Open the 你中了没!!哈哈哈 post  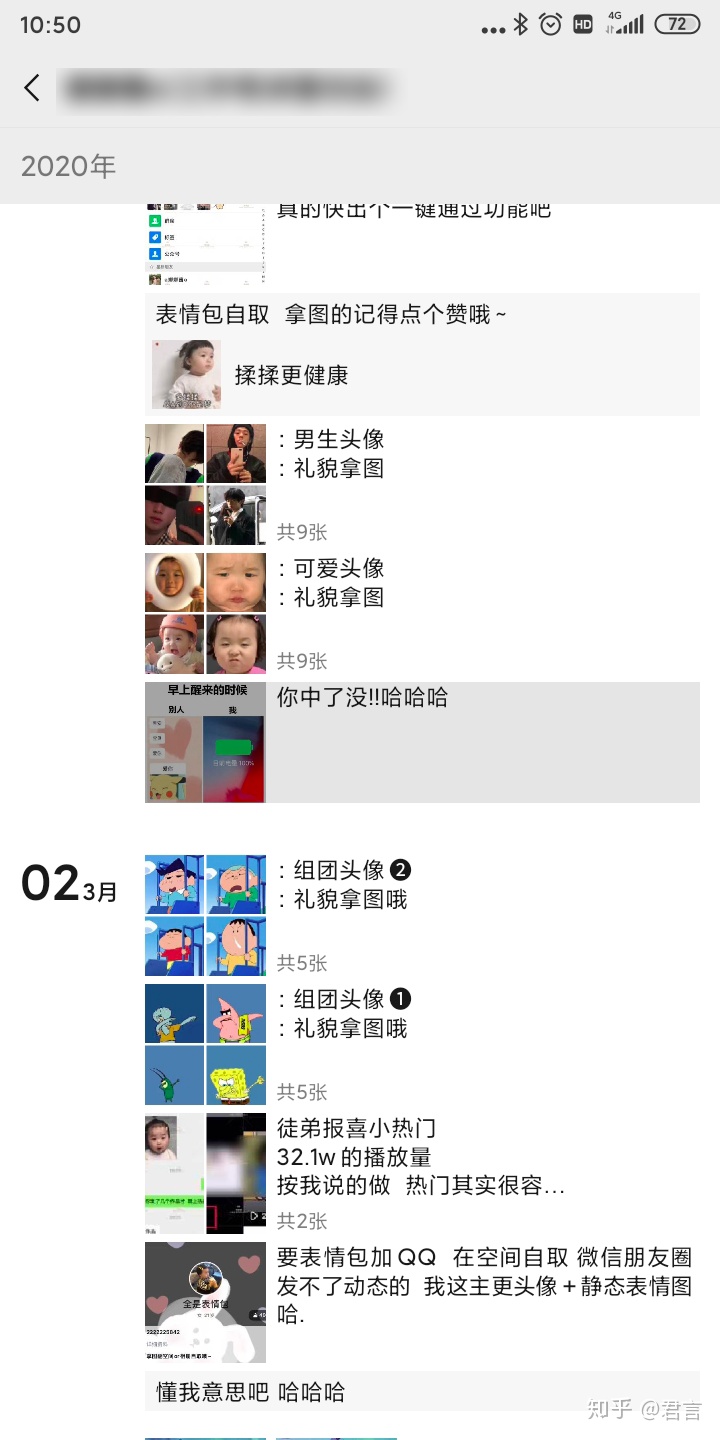pos(422,742)
